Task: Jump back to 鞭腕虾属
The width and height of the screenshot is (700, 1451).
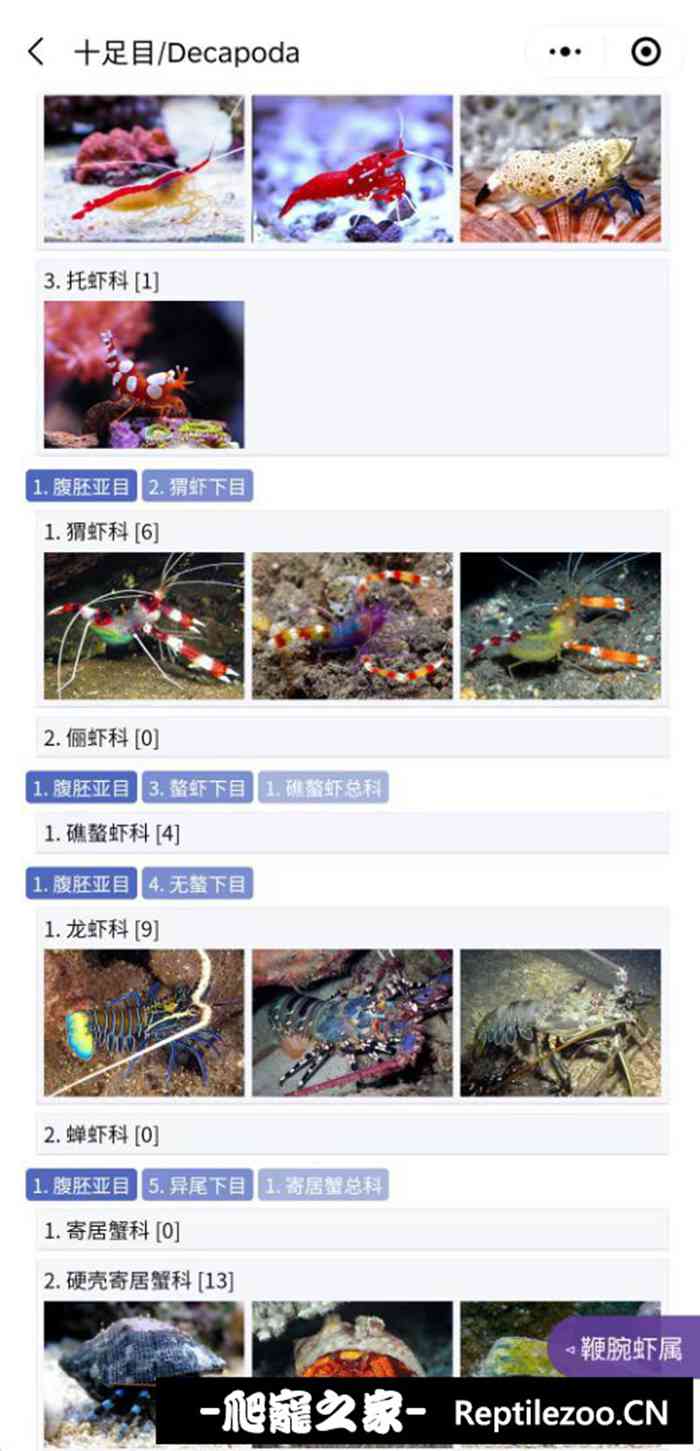Action: click(x=624, y=1348)
